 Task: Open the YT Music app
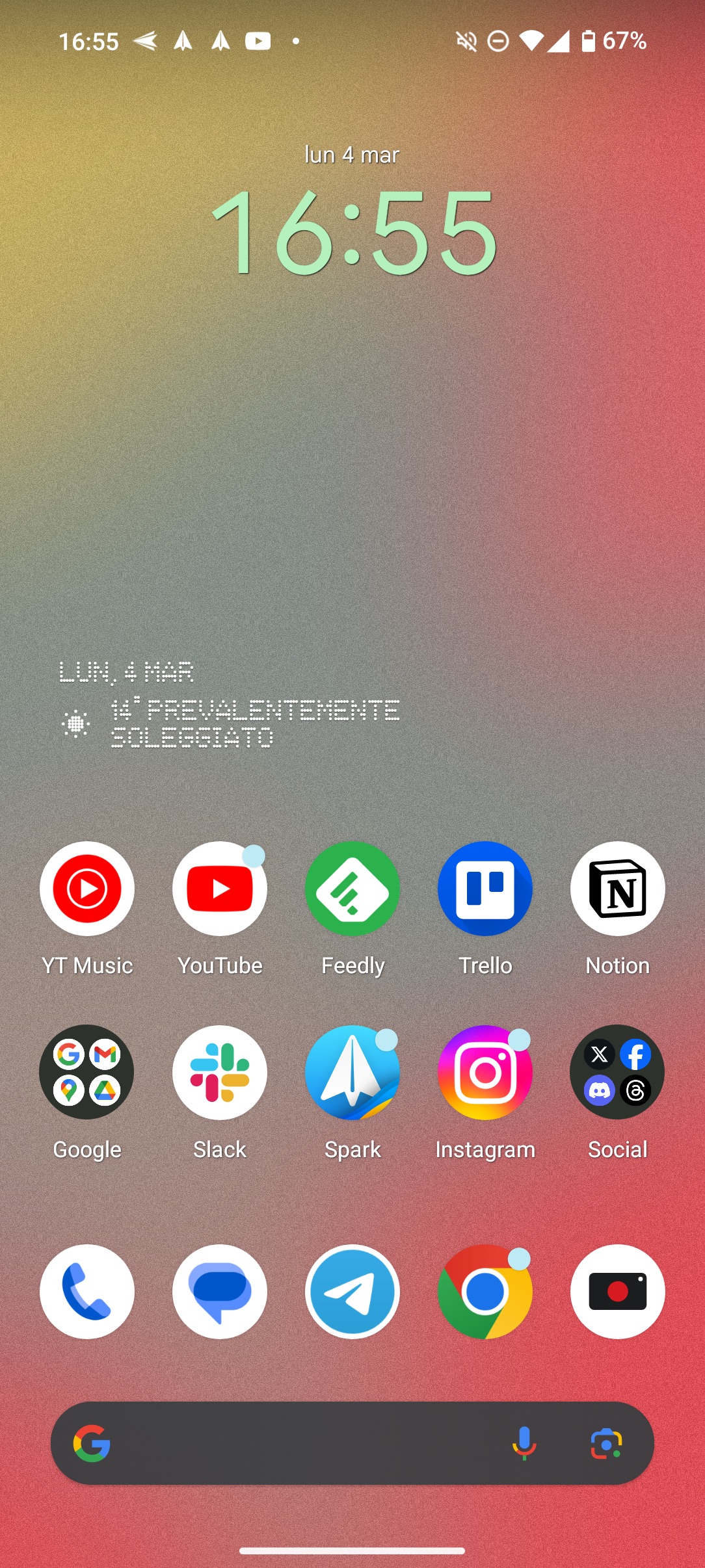click(87, 889)
